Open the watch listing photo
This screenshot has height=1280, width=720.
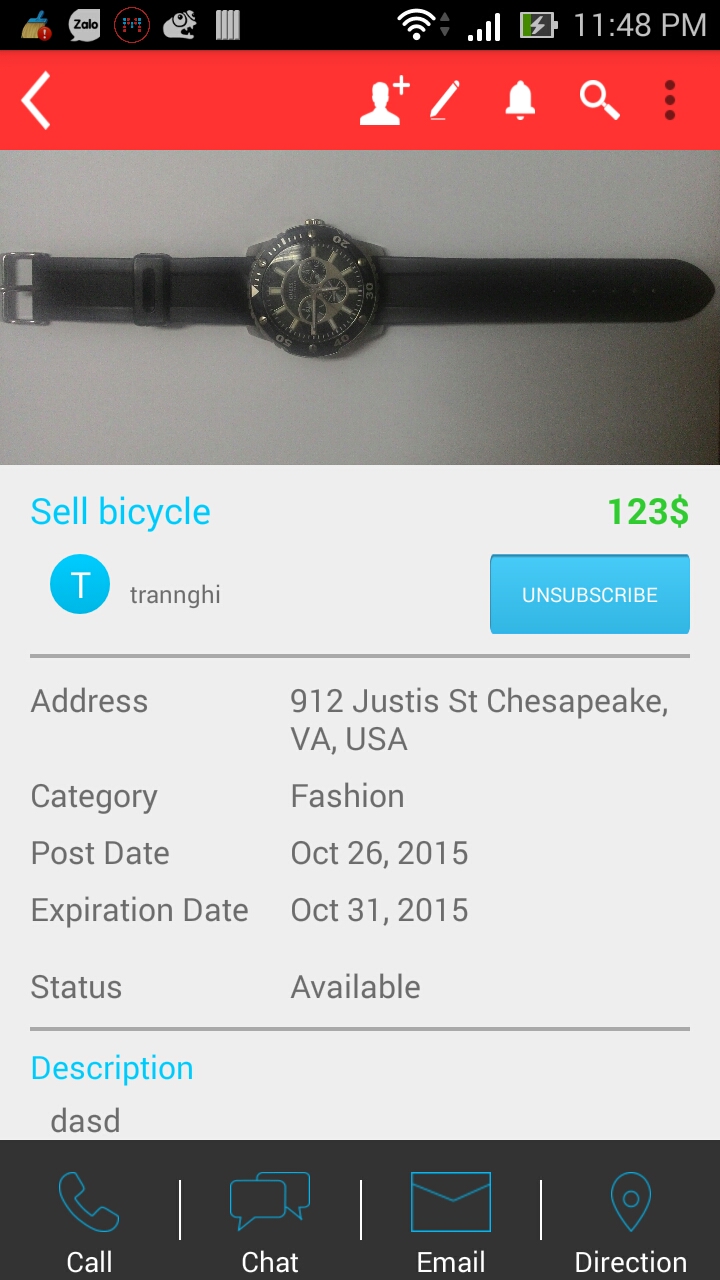coord(360,307)
